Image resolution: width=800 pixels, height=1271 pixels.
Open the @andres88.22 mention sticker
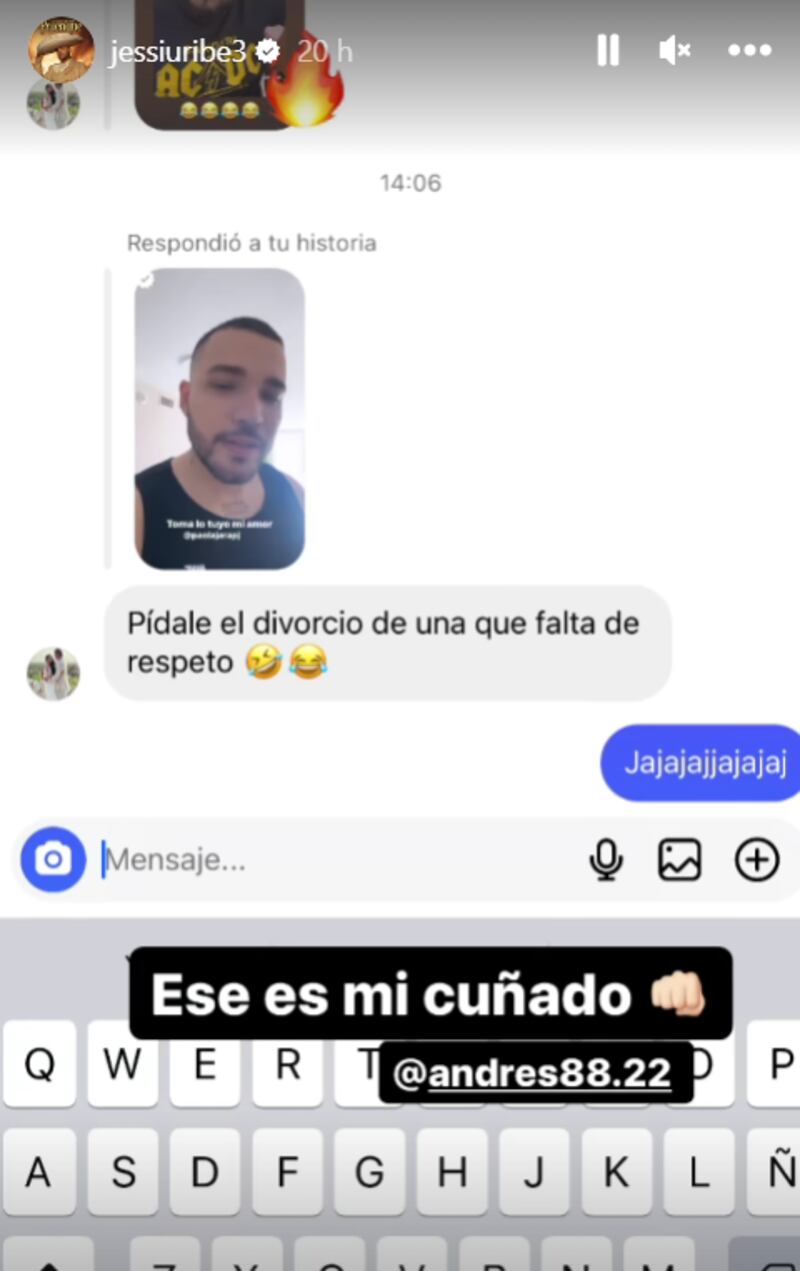[535, 1073]
